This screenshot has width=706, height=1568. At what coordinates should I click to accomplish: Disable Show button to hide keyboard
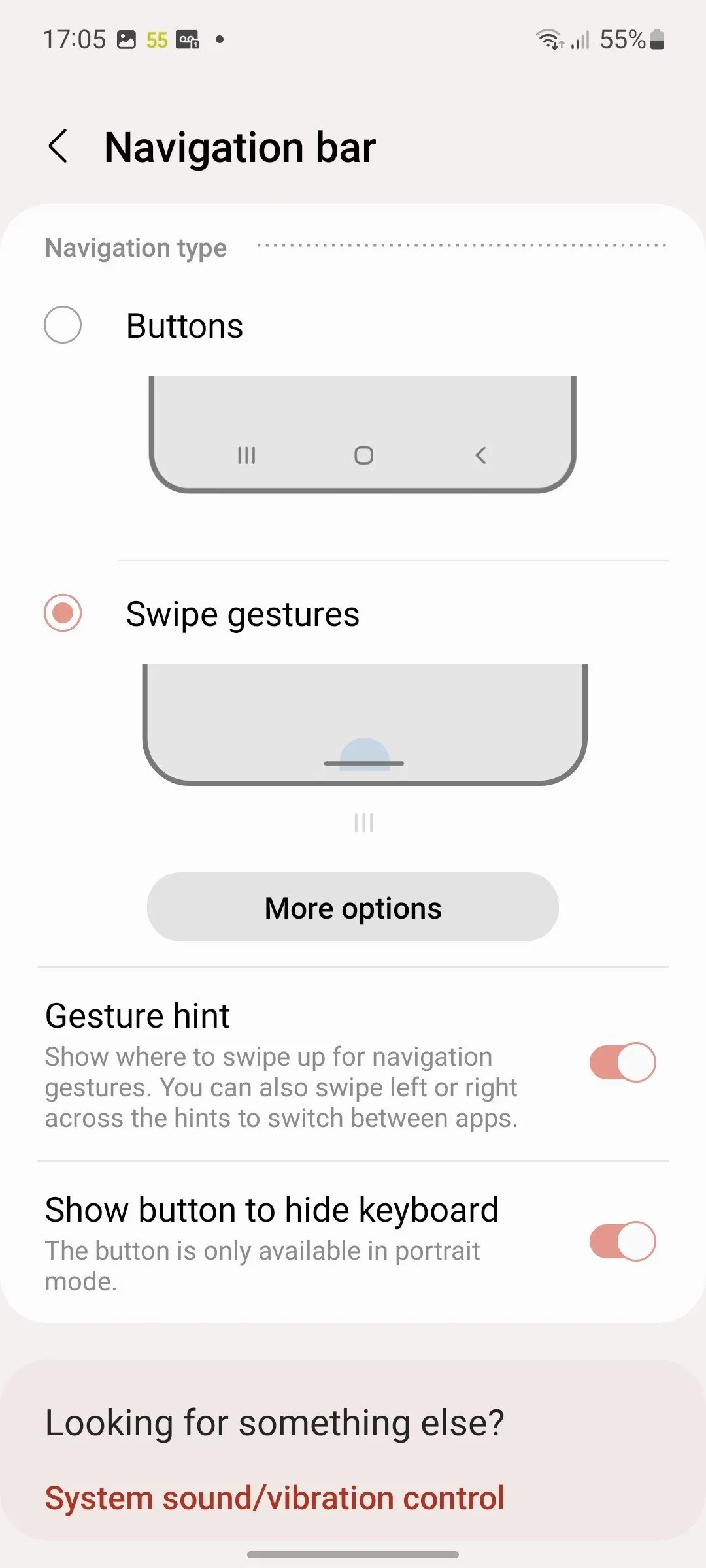click(622, 1241)
